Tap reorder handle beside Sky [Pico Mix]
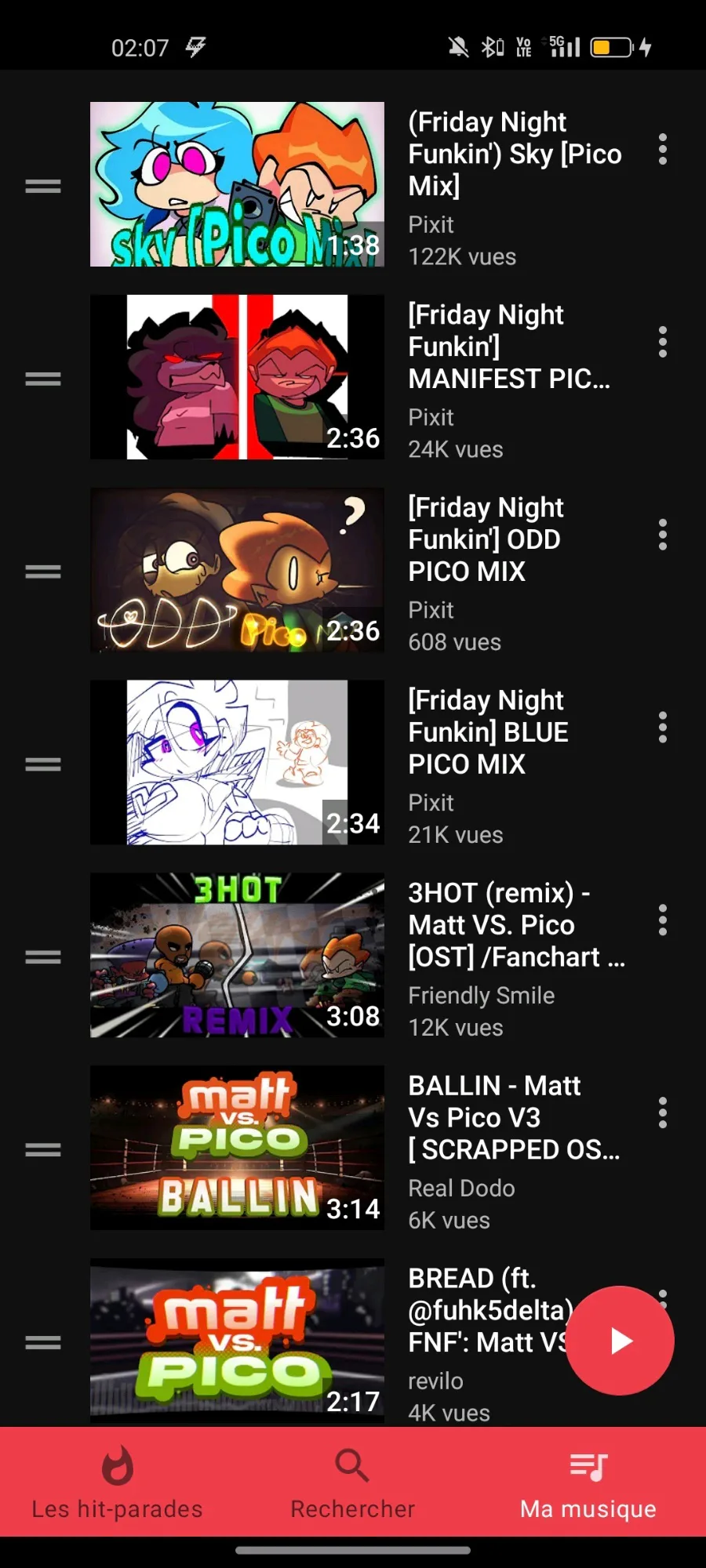 tap(43, 186)
